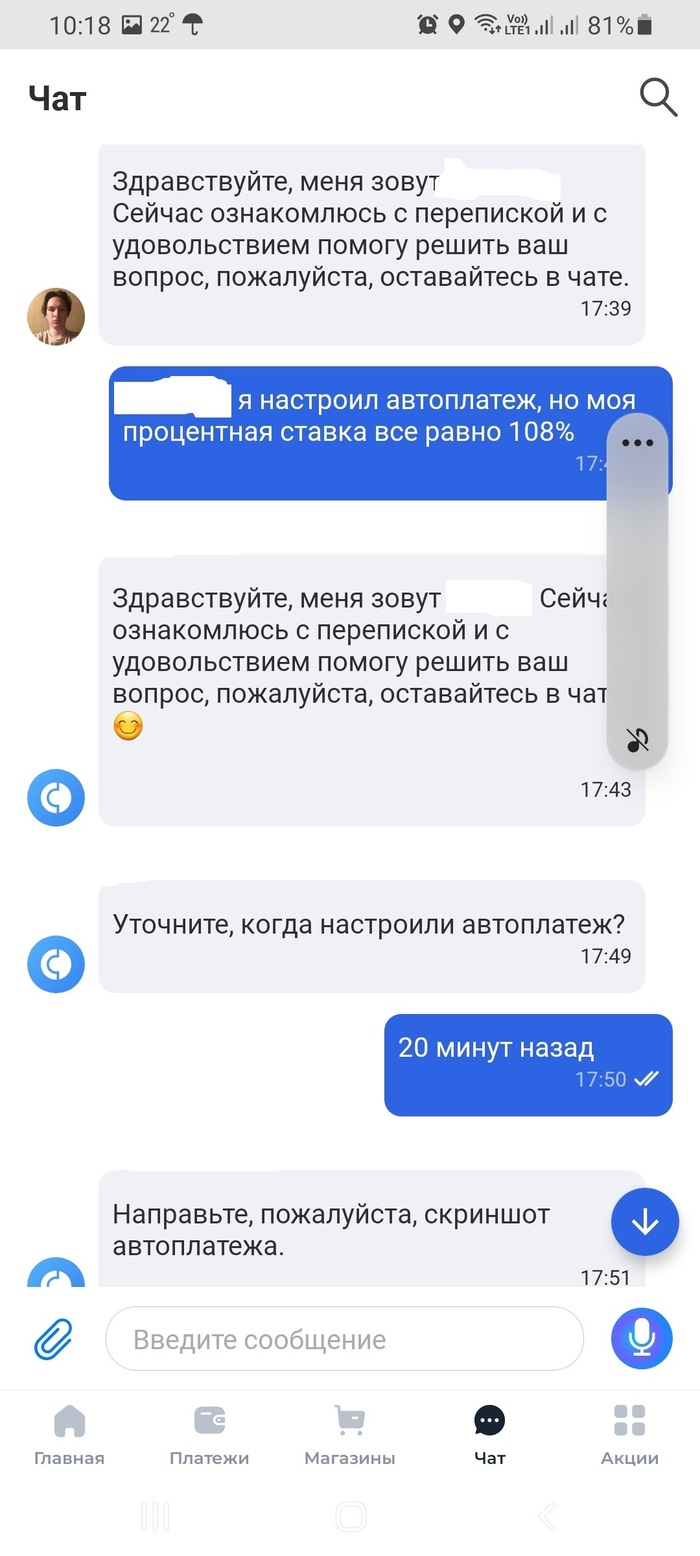Attach a file with the paperclip
The width and height of the screenshot is (700, 1556).
(x=54, y=1338)
